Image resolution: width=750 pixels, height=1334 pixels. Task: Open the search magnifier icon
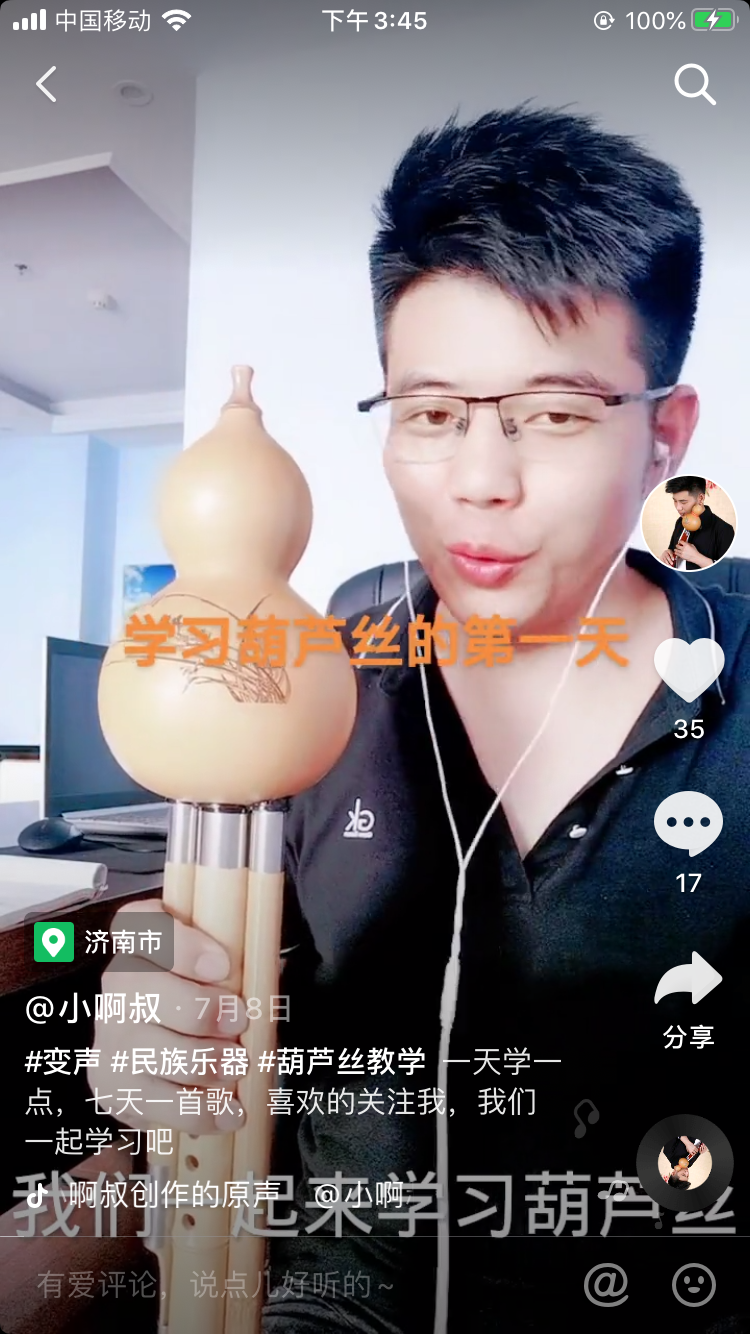tap(695, 85)
